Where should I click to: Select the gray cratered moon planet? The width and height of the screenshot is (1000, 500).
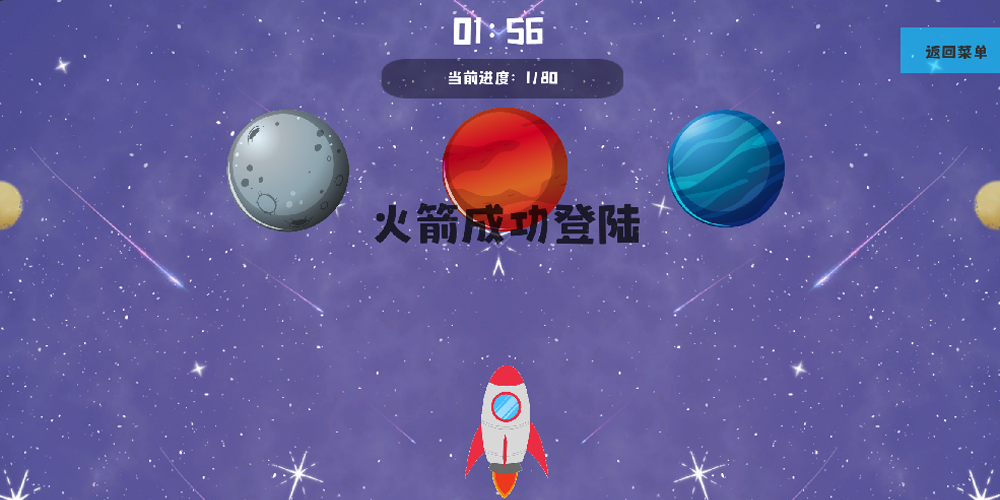(x=288, y=170)
